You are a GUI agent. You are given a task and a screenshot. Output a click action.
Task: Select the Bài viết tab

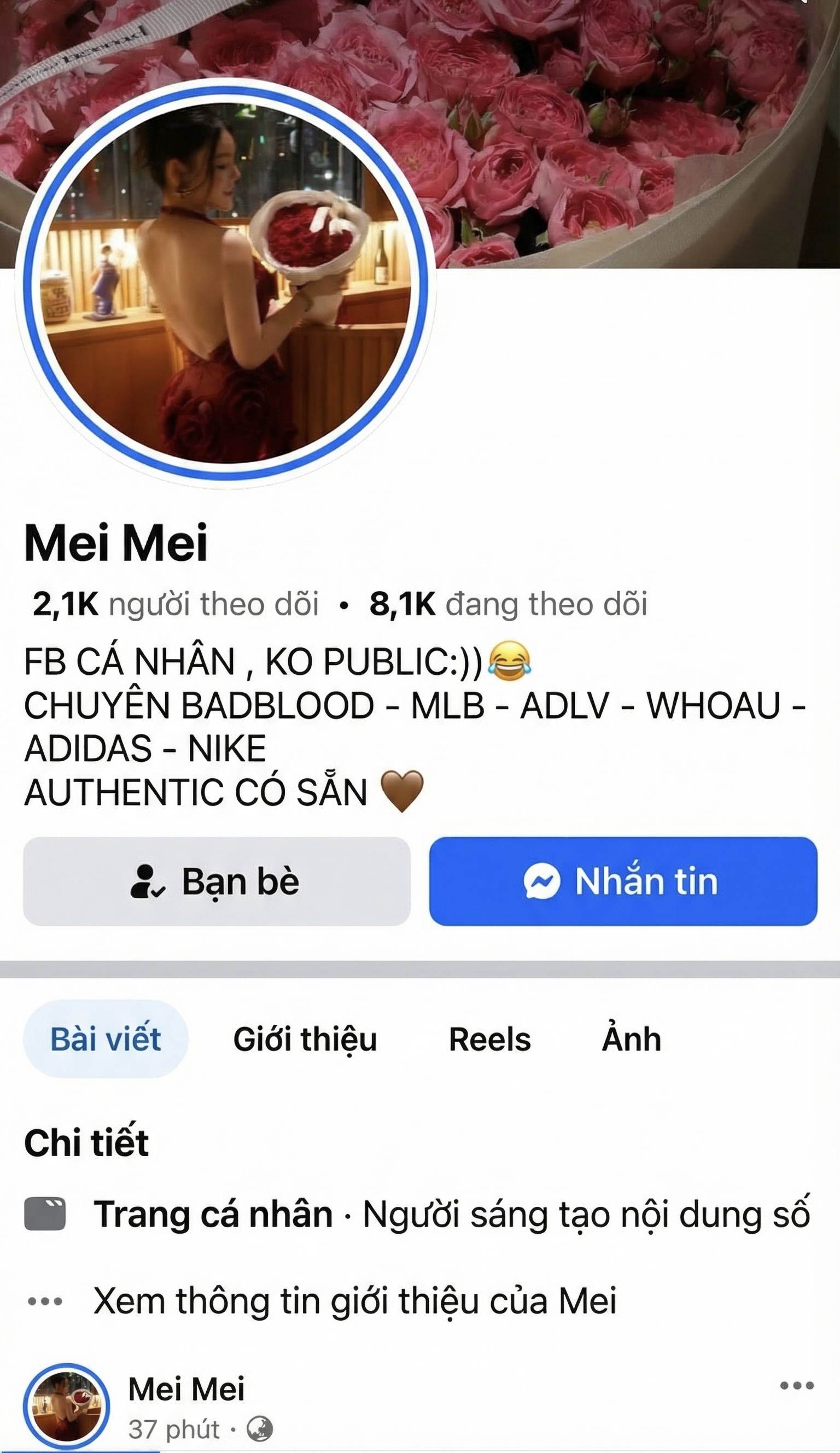pos(106,1040)
